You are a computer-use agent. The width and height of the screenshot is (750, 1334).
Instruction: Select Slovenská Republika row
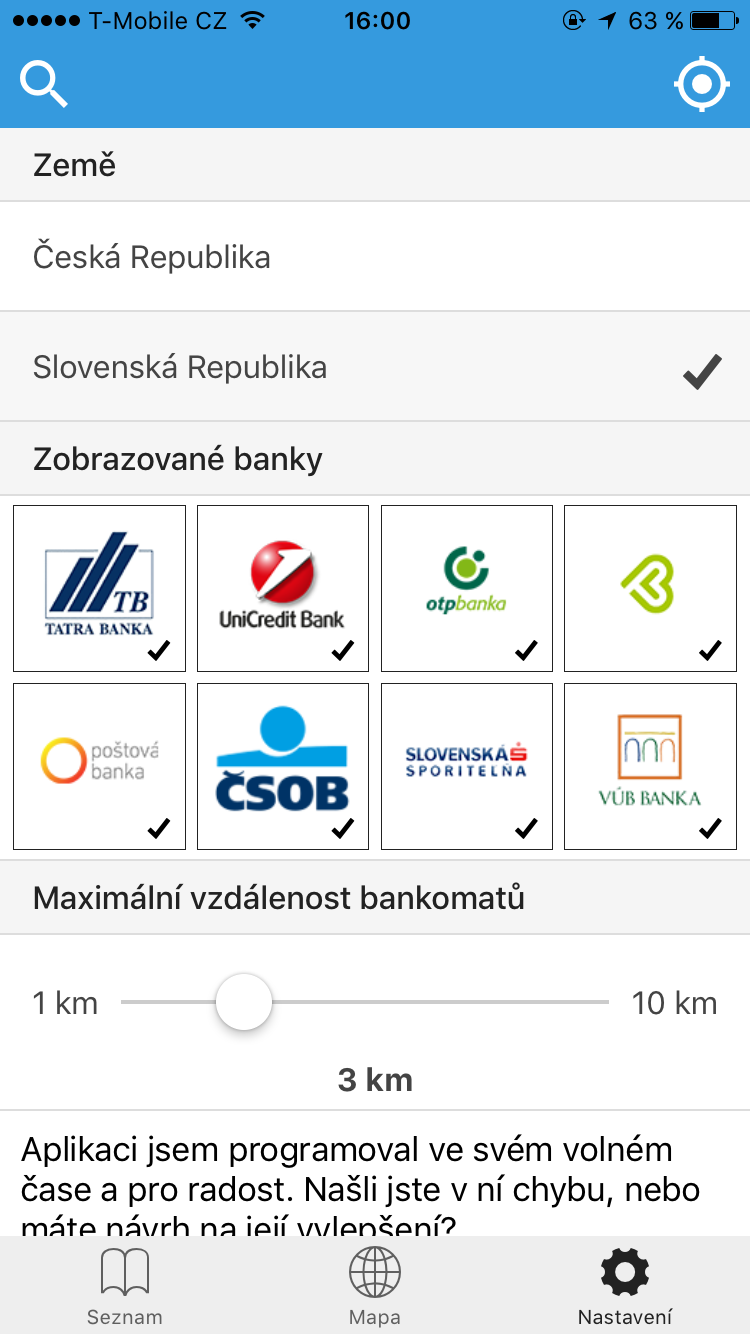tap(375, 367)
